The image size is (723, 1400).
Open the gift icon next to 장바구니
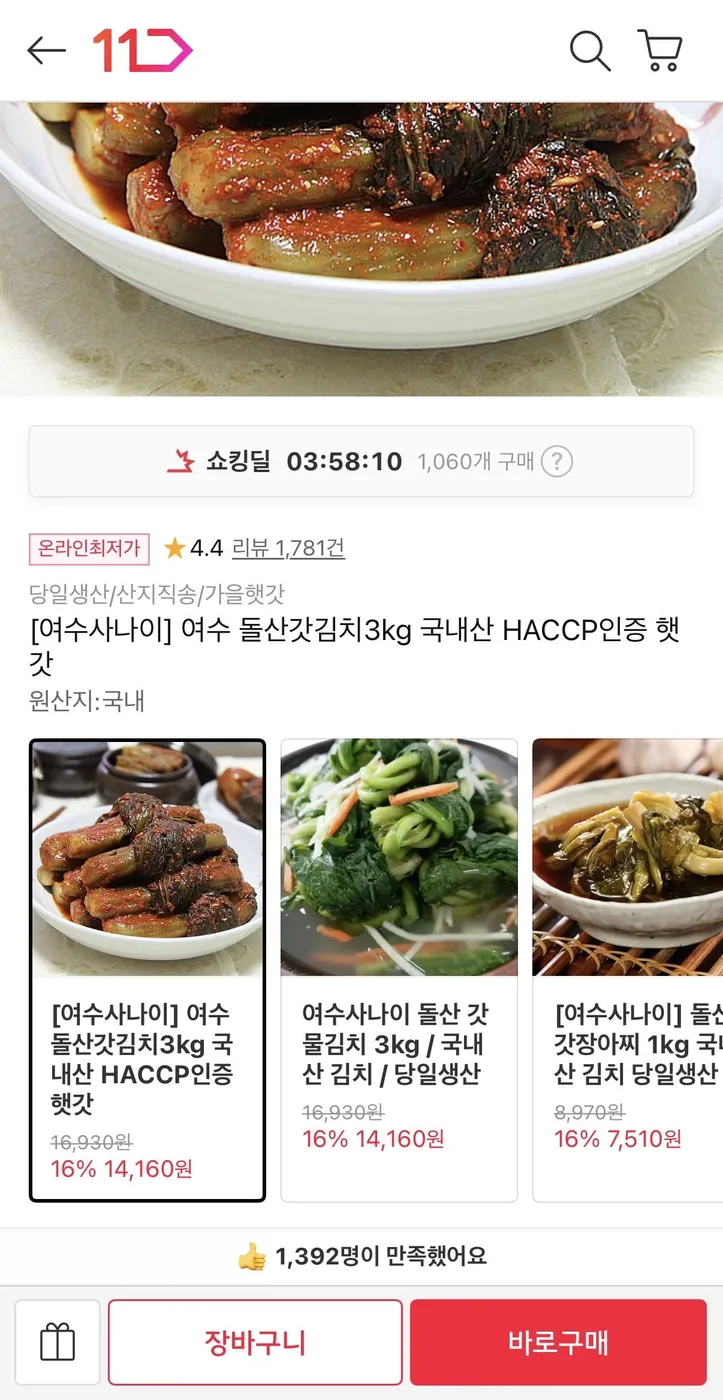[57, 1342]
